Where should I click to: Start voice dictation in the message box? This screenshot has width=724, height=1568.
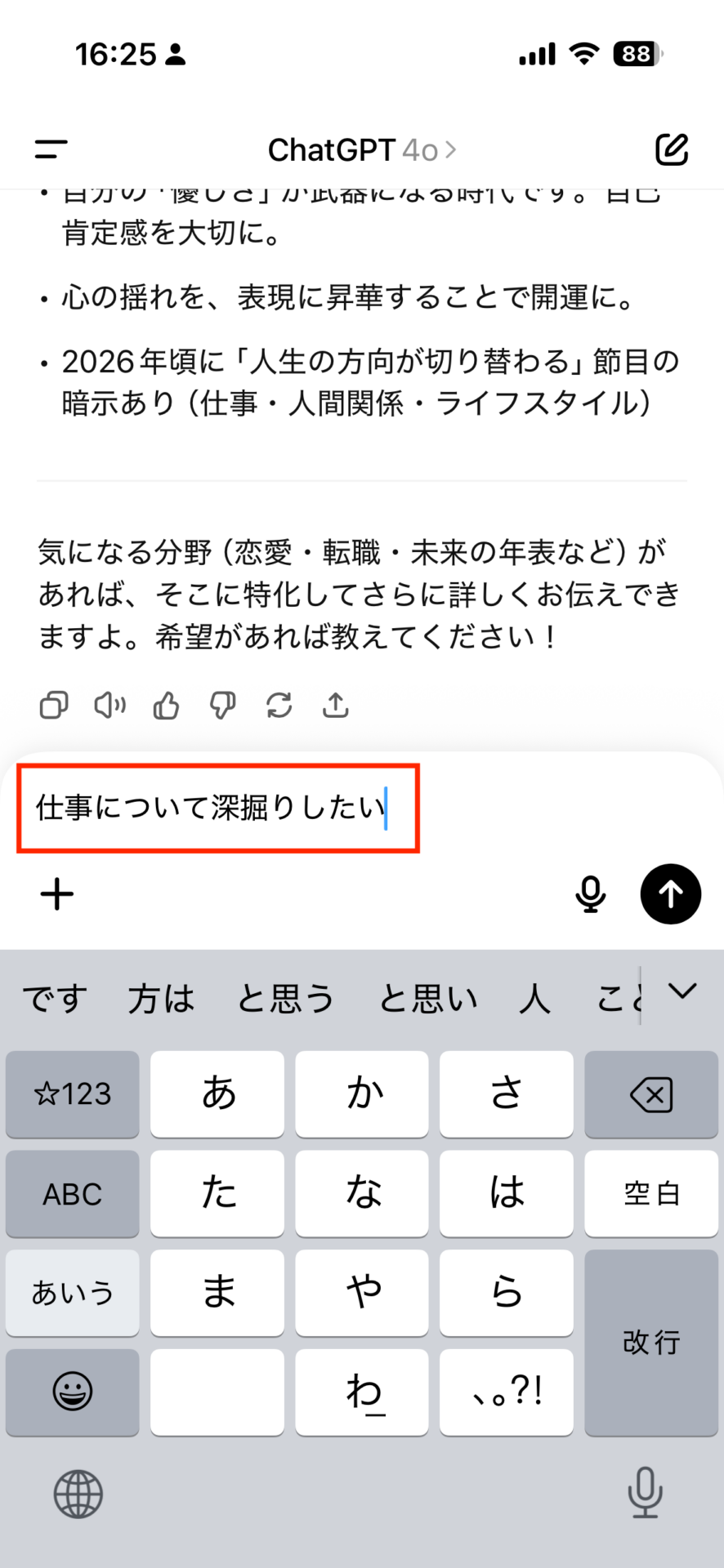(590, 894)
